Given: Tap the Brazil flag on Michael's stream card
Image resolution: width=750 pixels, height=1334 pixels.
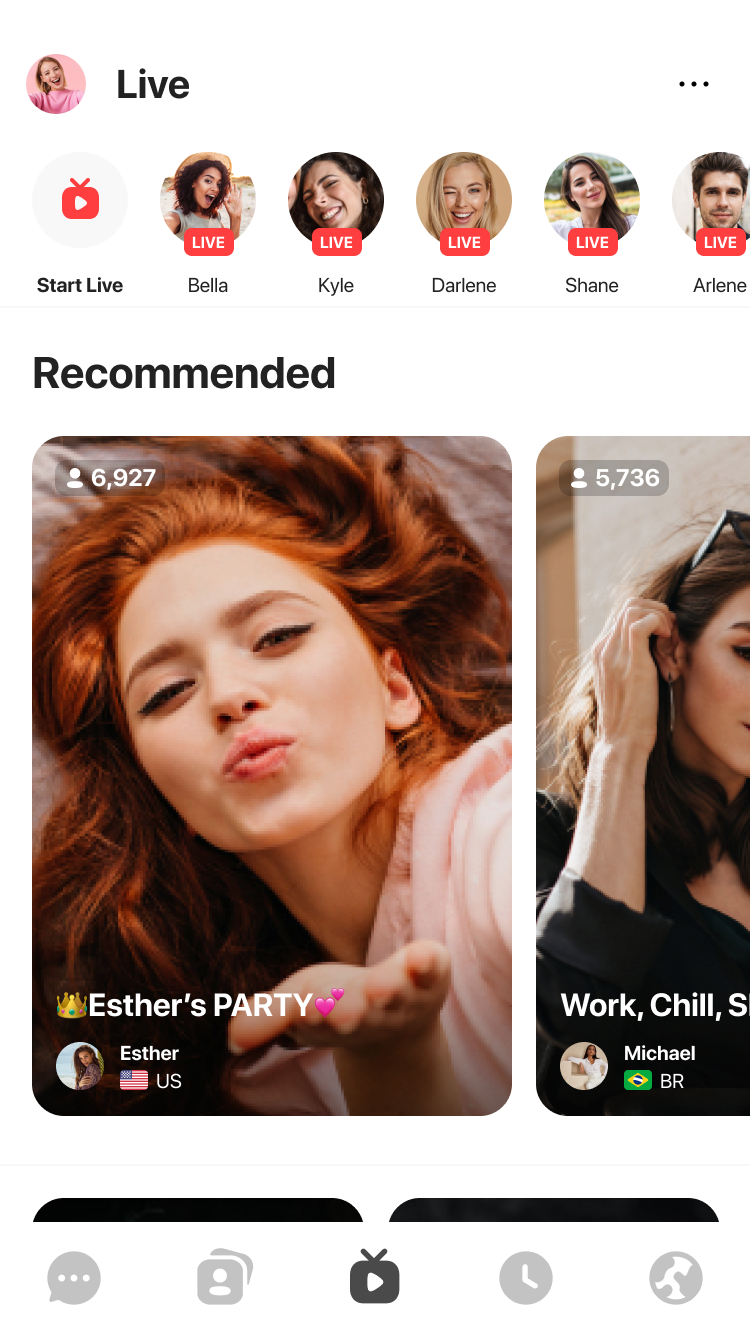Looking at the screenshot, I should coord(636,1080).
